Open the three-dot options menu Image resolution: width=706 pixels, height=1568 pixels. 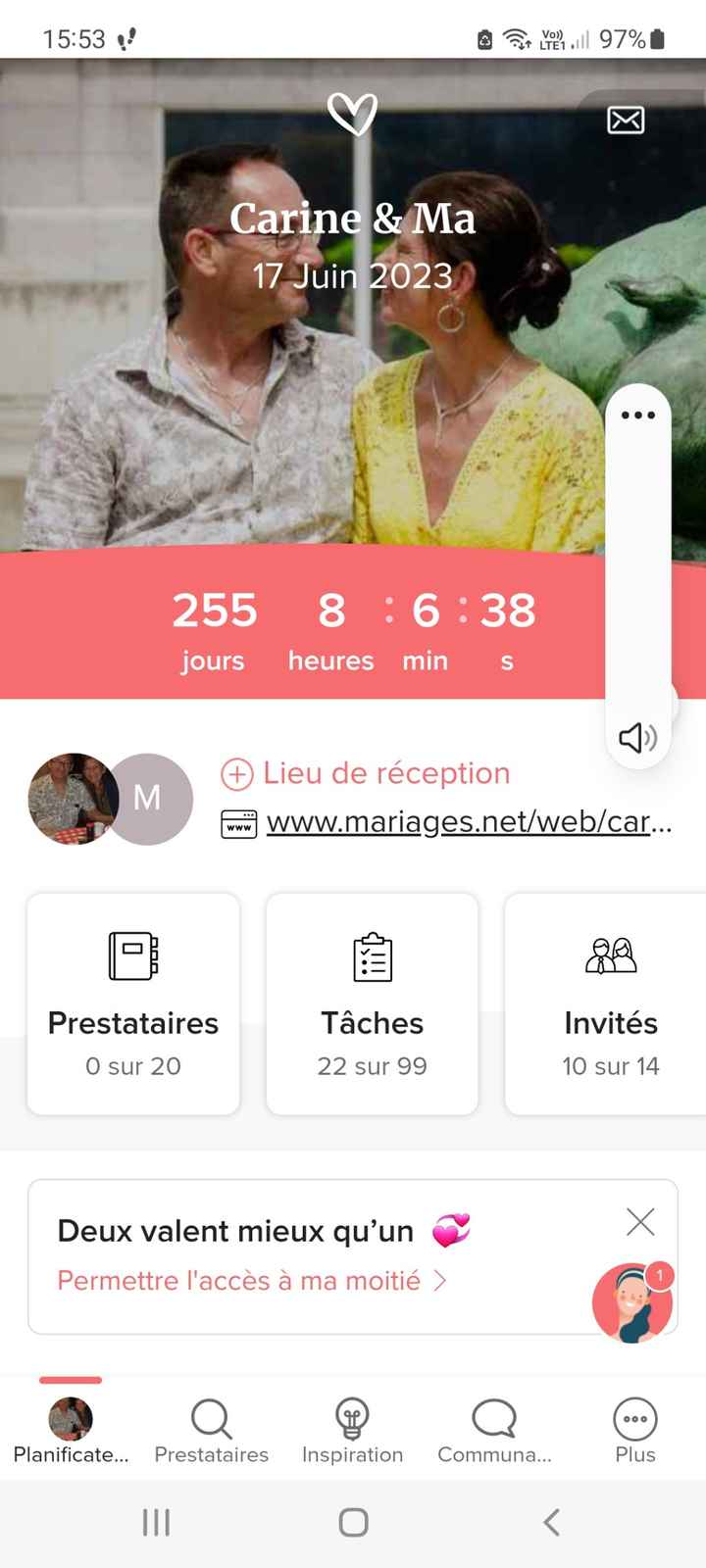click(x=637, y=415)
